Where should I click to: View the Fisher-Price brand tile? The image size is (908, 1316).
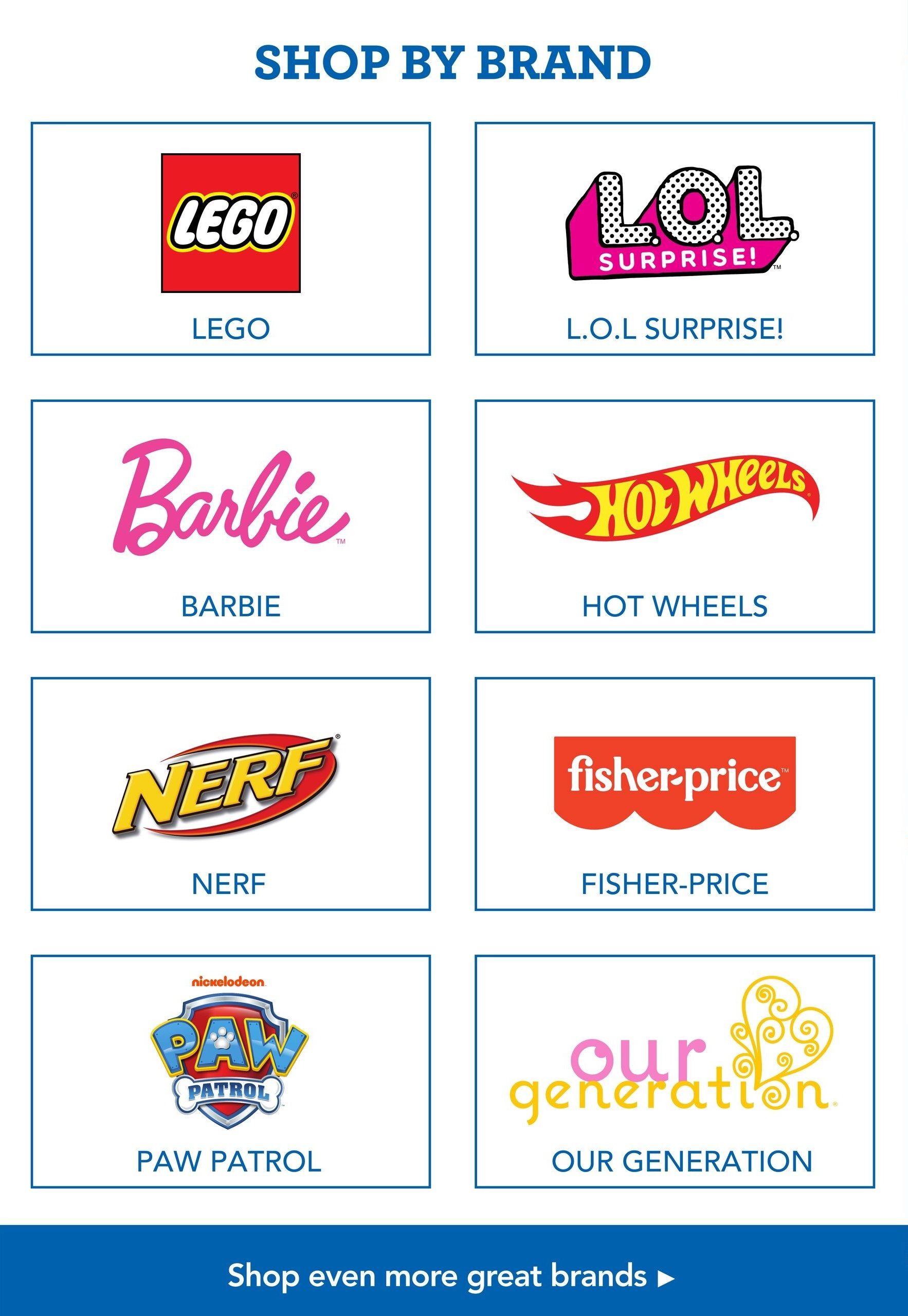(675, 794)
